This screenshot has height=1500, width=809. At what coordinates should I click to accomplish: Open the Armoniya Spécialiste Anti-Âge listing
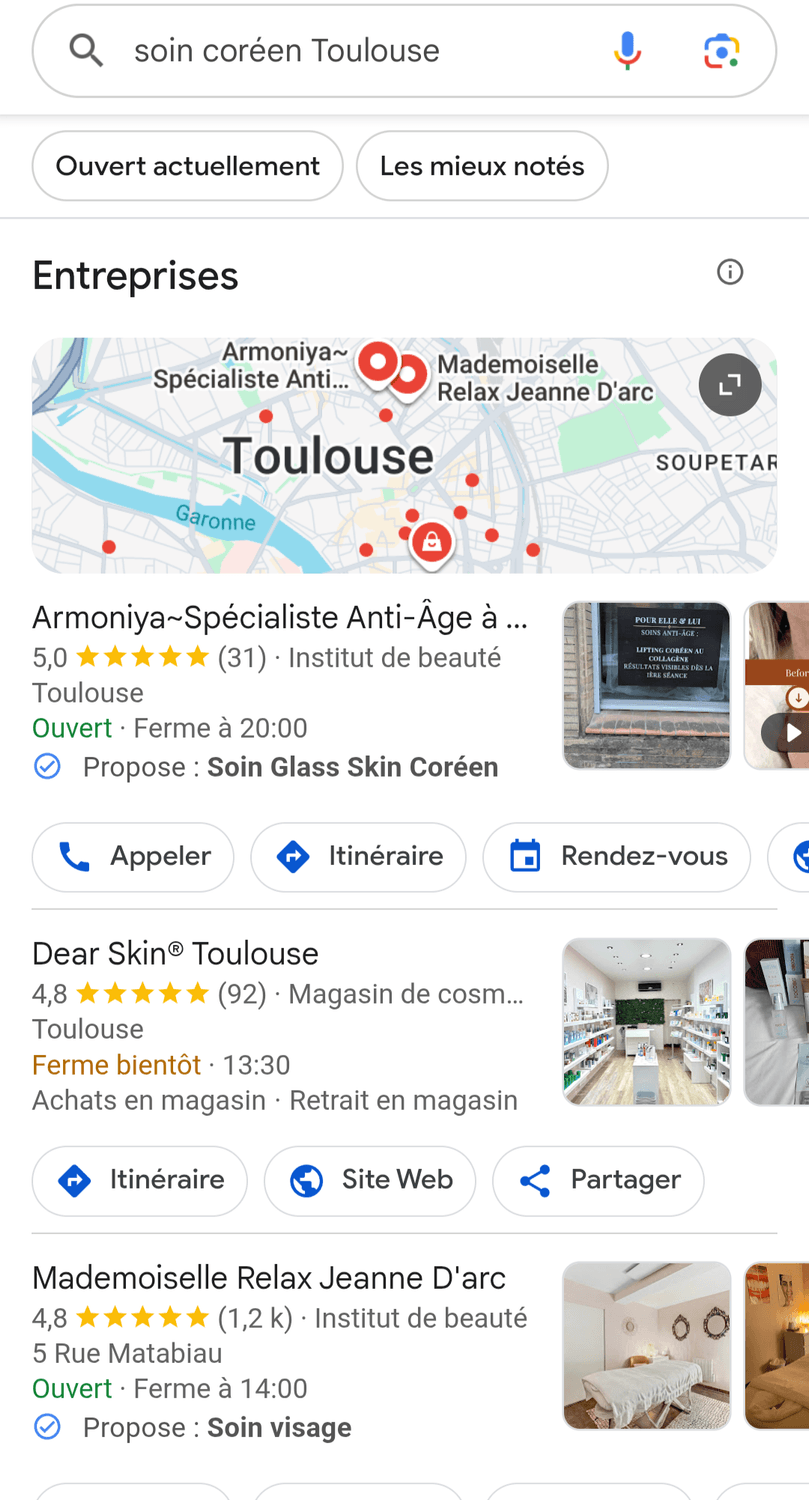click(x=280, y=618)
